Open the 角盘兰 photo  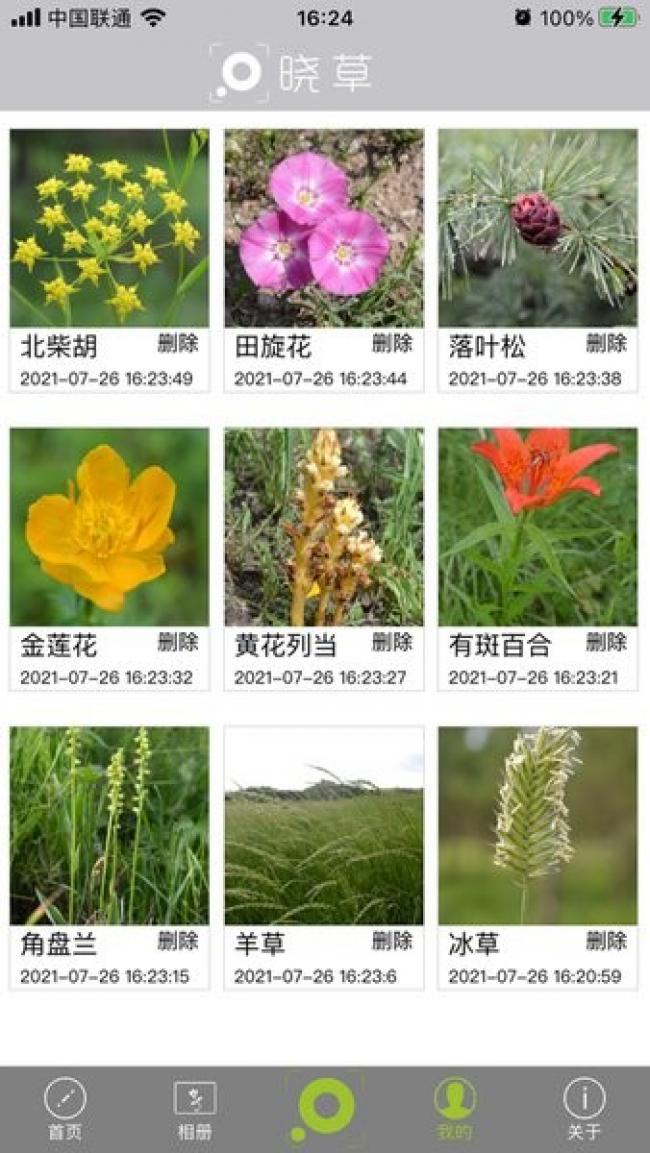(x=110, y=826)
